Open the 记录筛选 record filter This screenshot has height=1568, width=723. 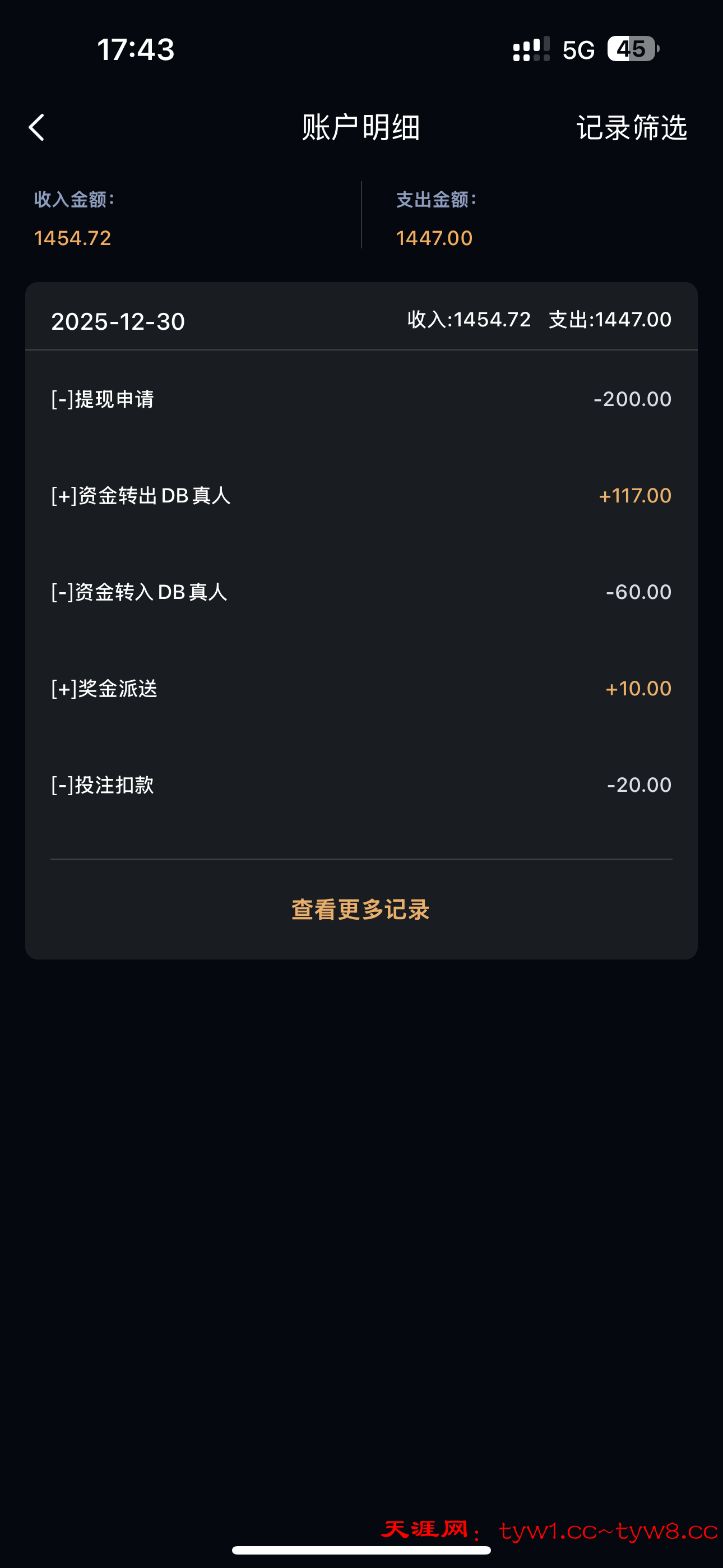[631, 128]
